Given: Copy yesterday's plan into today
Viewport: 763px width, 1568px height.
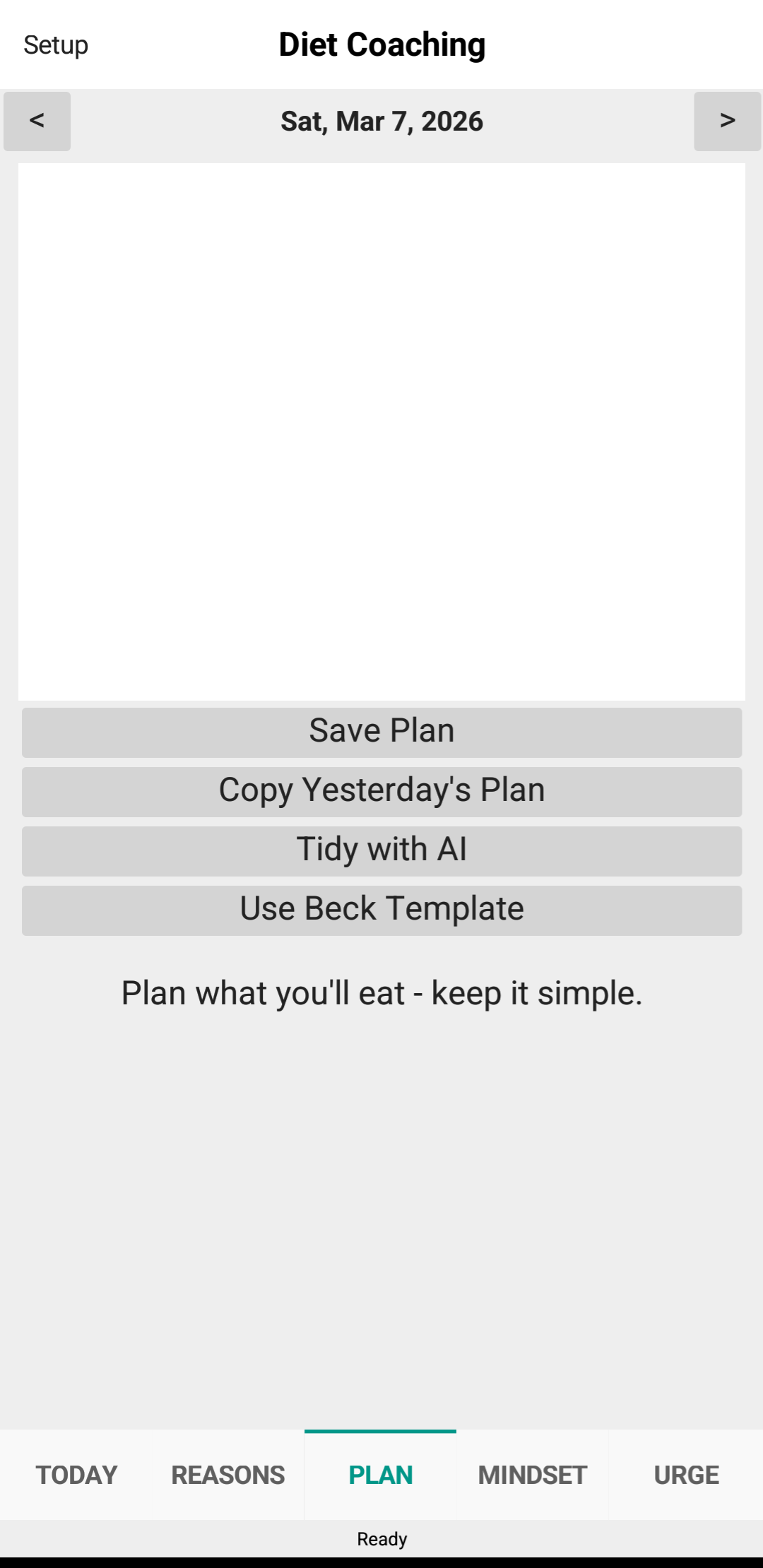Looking at the screenshot, I should tap(381, 791).
